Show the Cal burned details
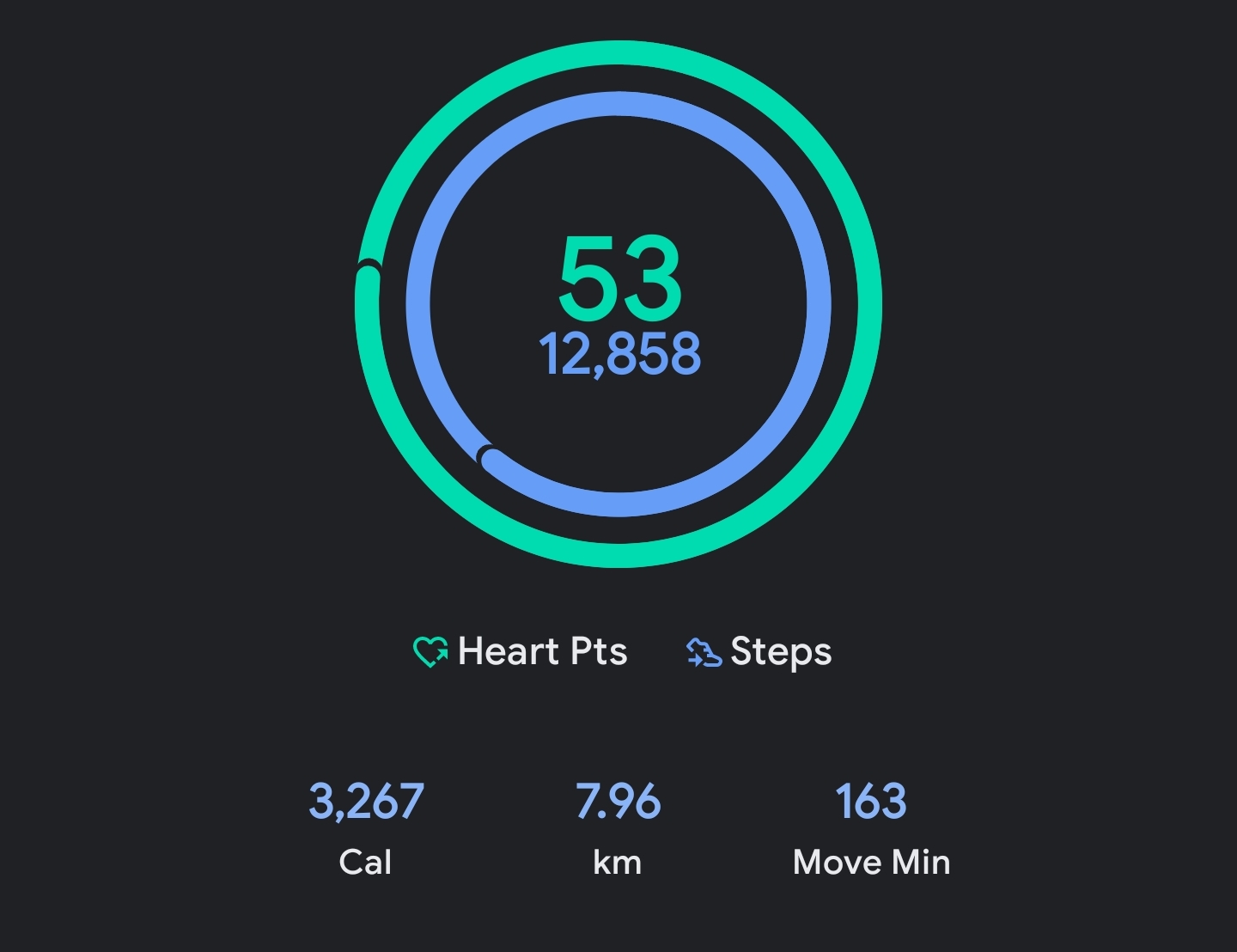Screen dimensions: 1237x952 (366, 827)
